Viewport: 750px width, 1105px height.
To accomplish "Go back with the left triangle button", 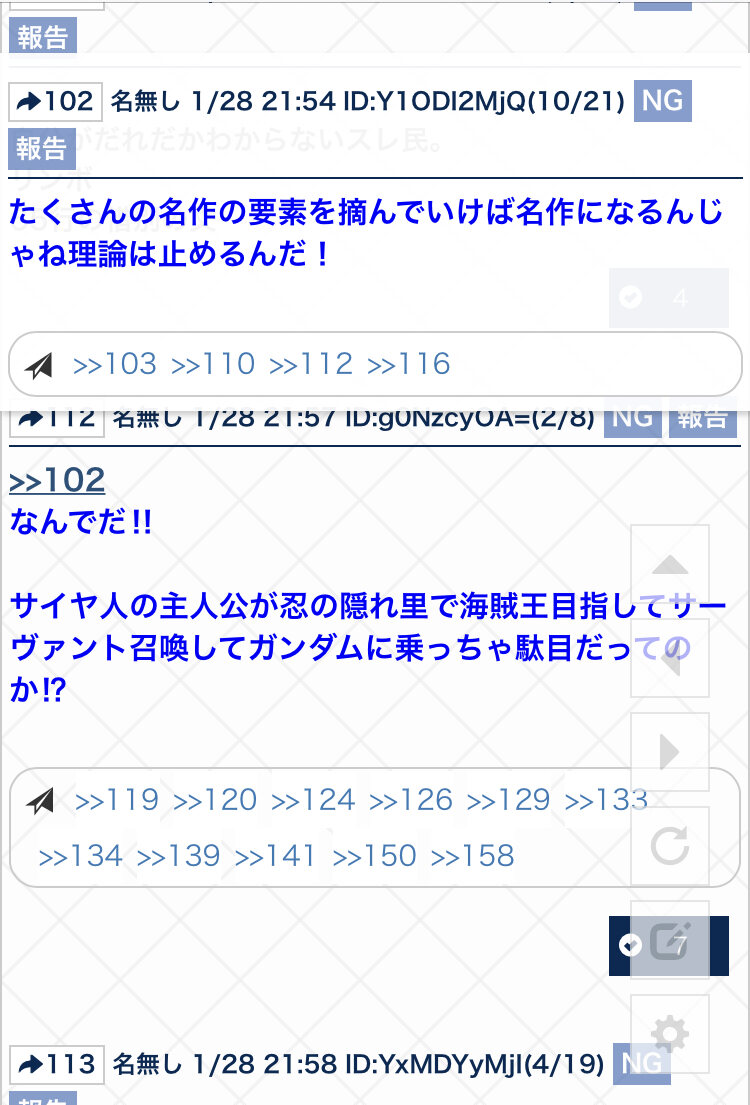I will pyautogui.click(x=670, y=660).
